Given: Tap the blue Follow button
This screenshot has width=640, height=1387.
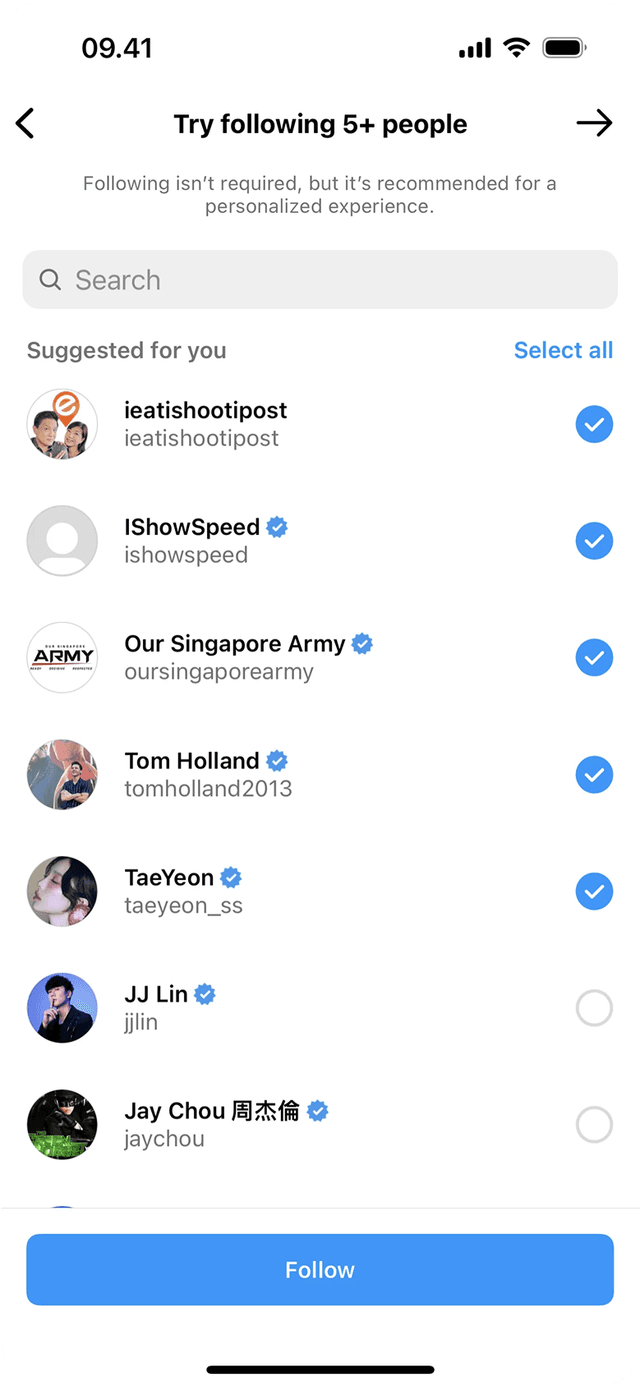Looking at the screenshot, I should point(320,1270).
